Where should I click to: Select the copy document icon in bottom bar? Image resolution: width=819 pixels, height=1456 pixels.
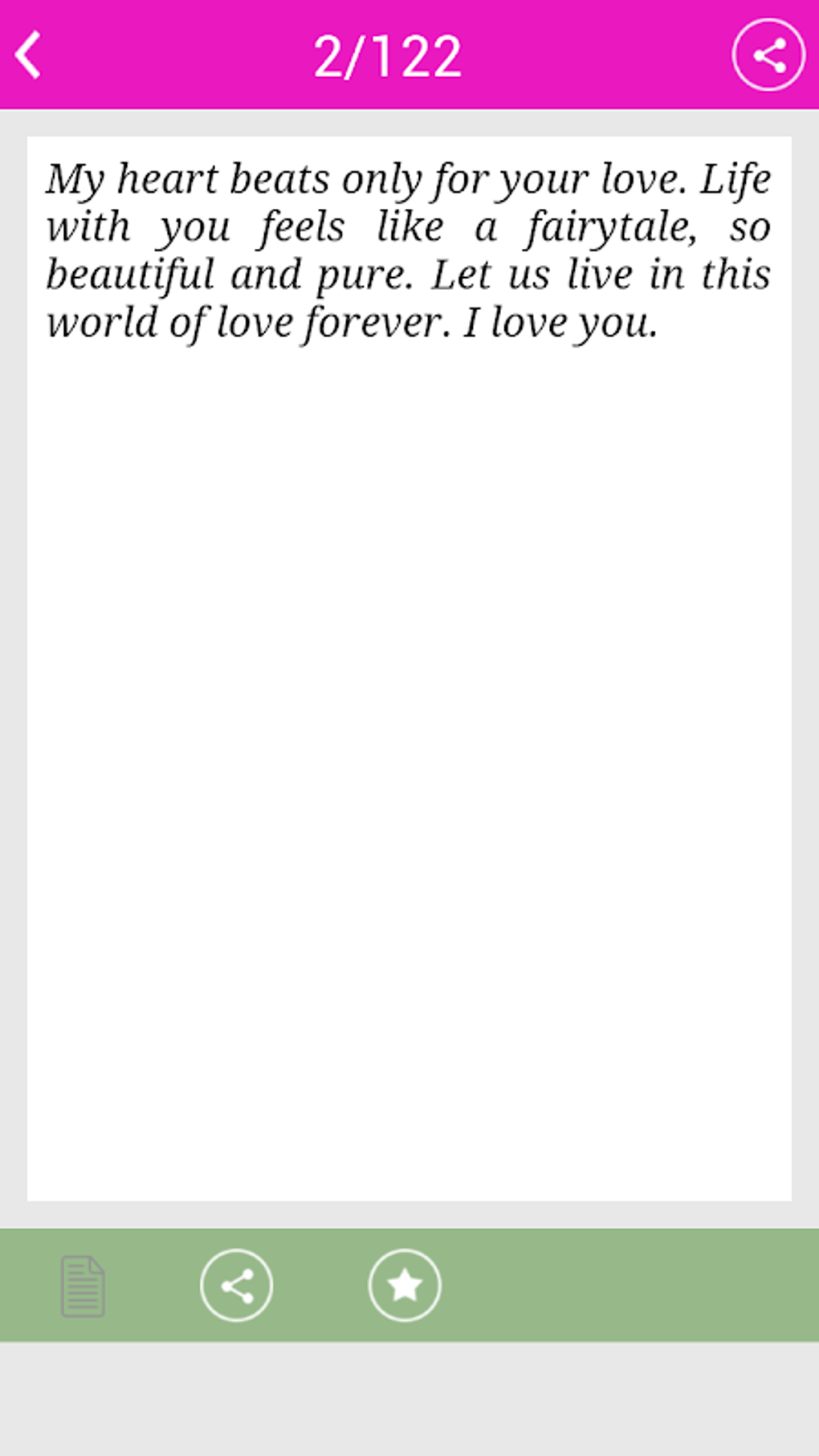(84, 1285)
